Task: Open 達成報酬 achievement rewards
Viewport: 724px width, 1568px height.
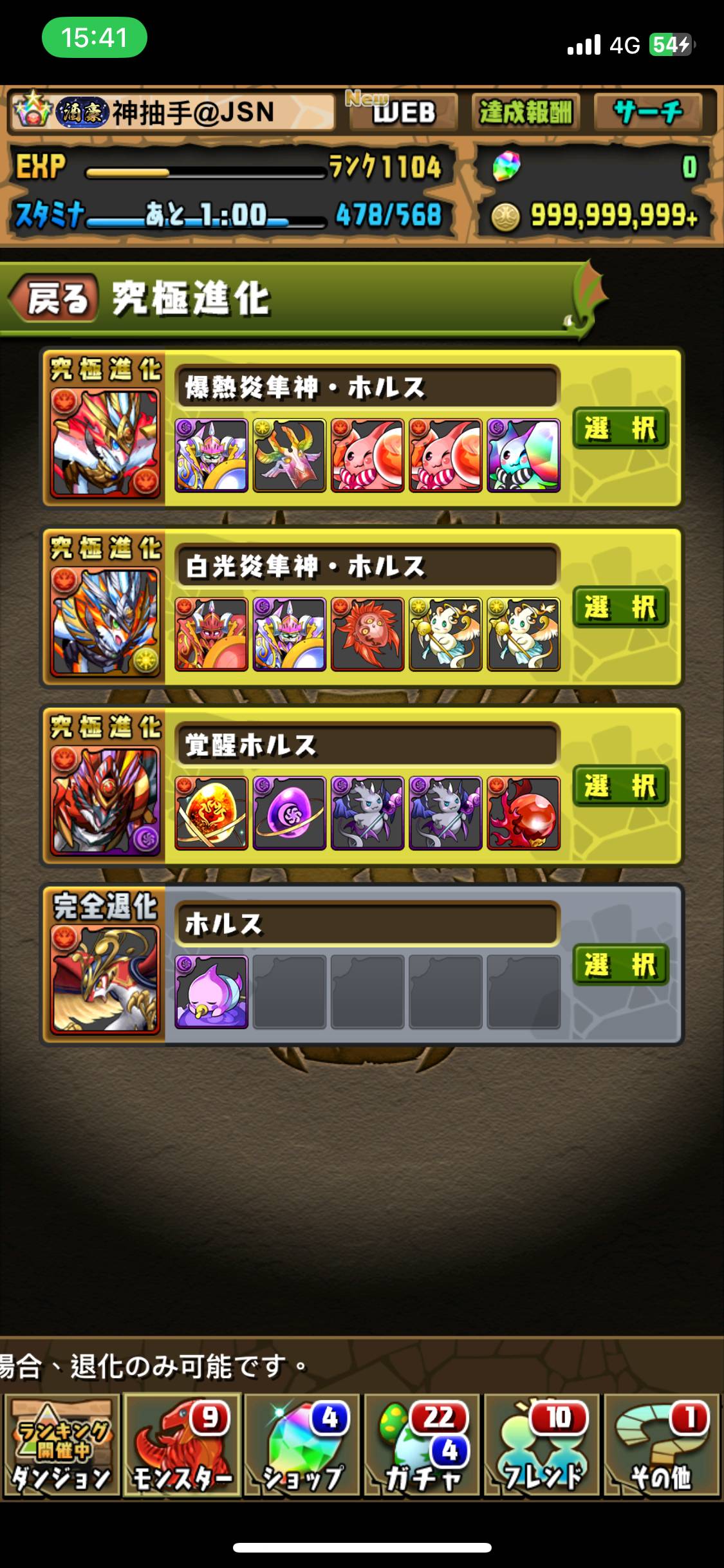Action: pyautogui.click(x=526, y=112)
